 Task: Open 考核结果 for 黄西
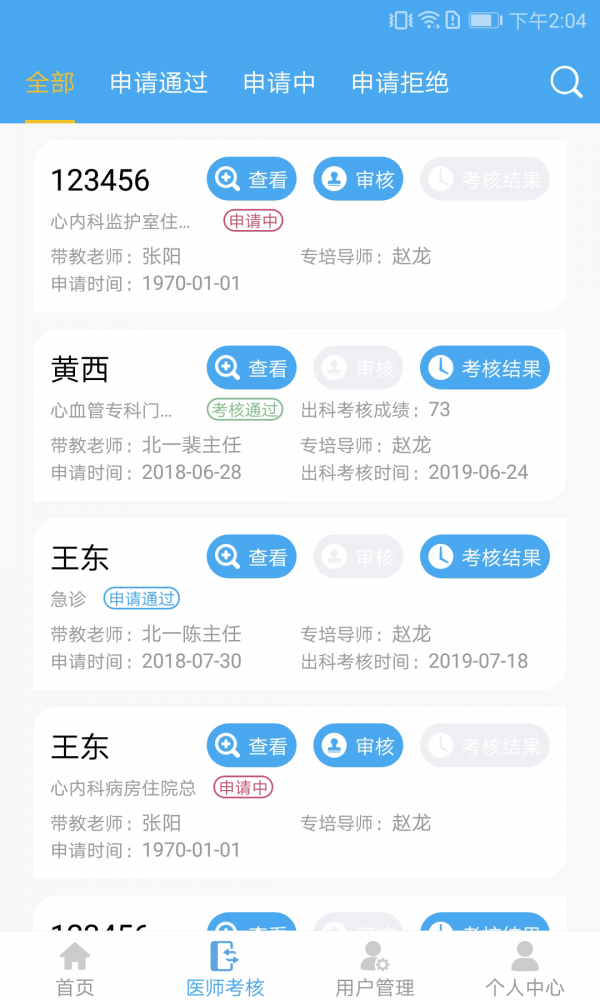click(485, 368)
